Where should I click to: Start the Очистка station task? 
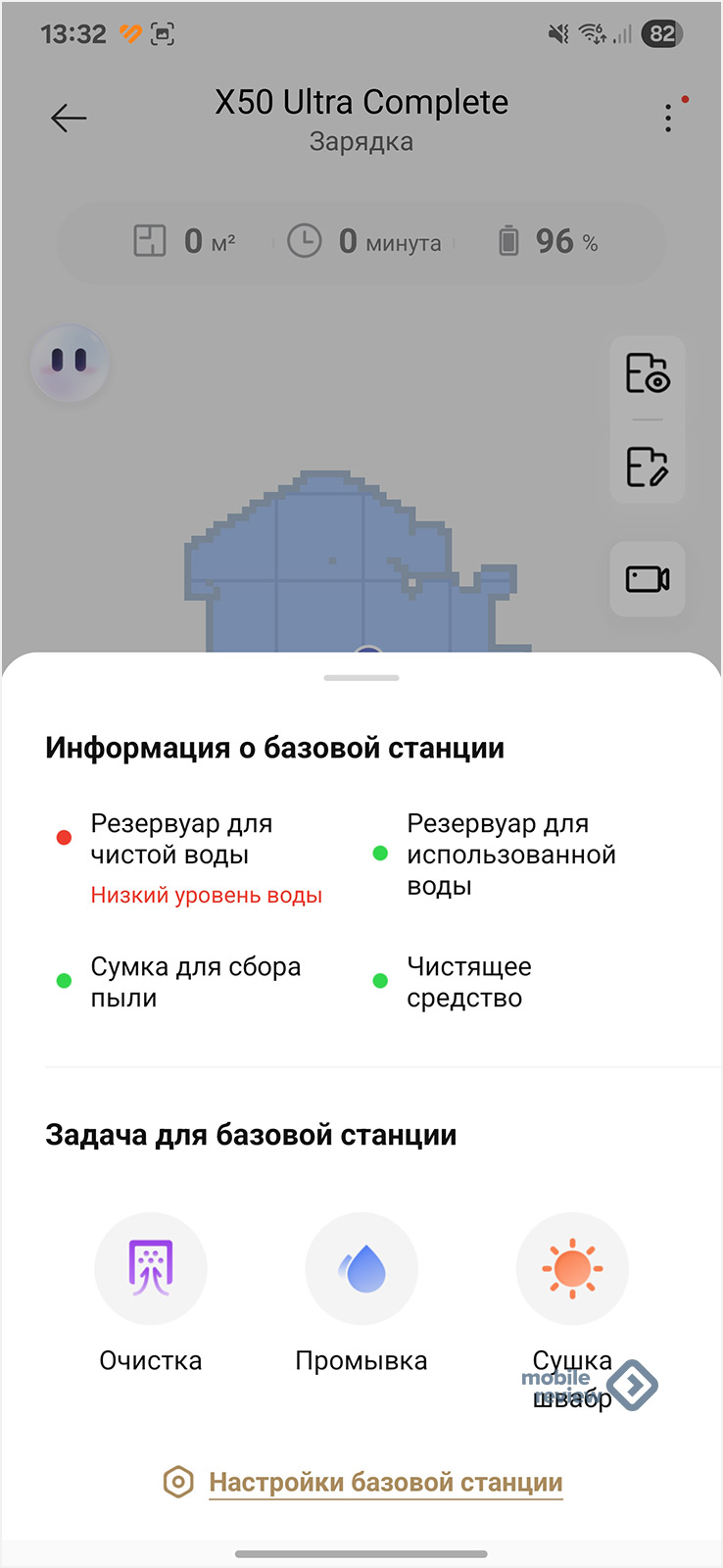(151, 1269)
